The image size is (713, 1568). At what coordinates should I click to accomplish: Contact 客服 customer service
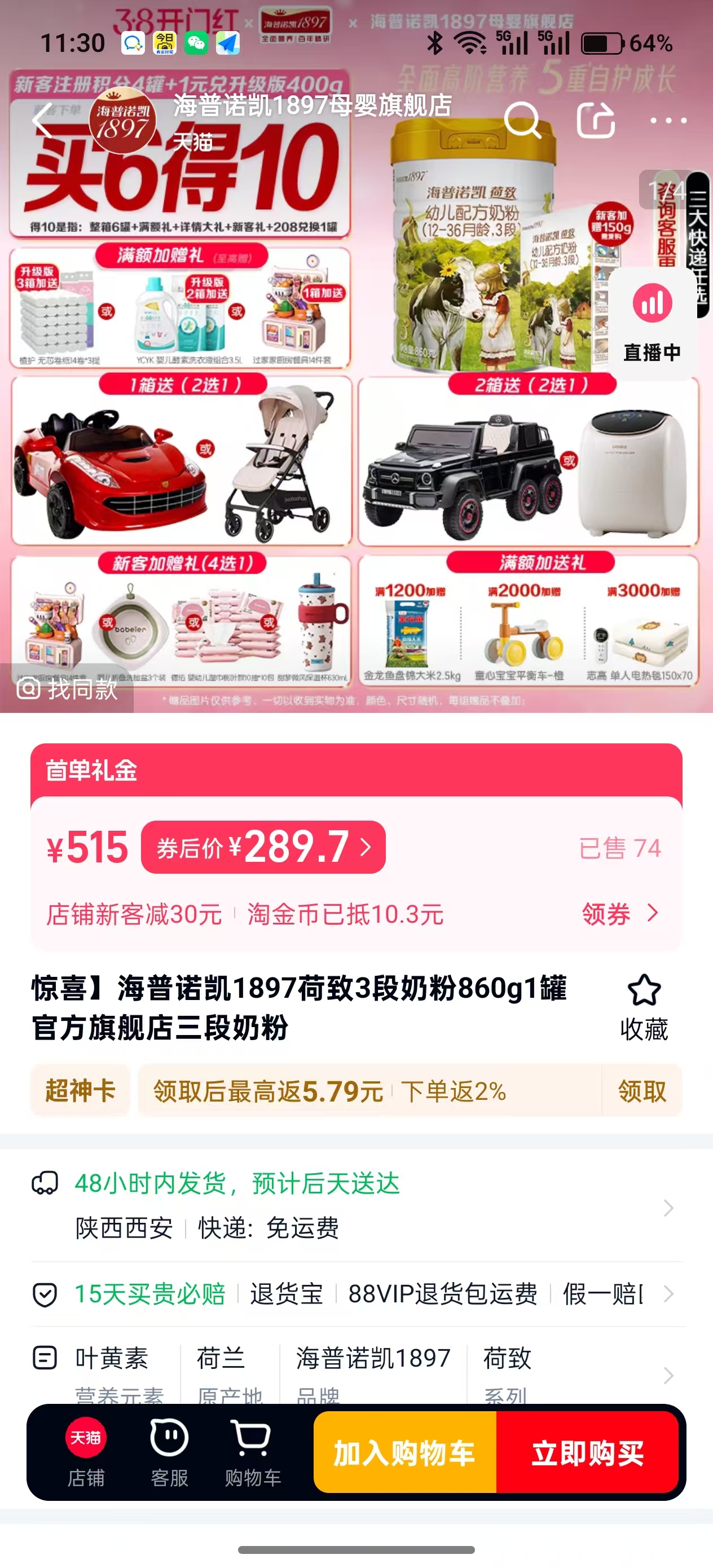point(169,1453)
